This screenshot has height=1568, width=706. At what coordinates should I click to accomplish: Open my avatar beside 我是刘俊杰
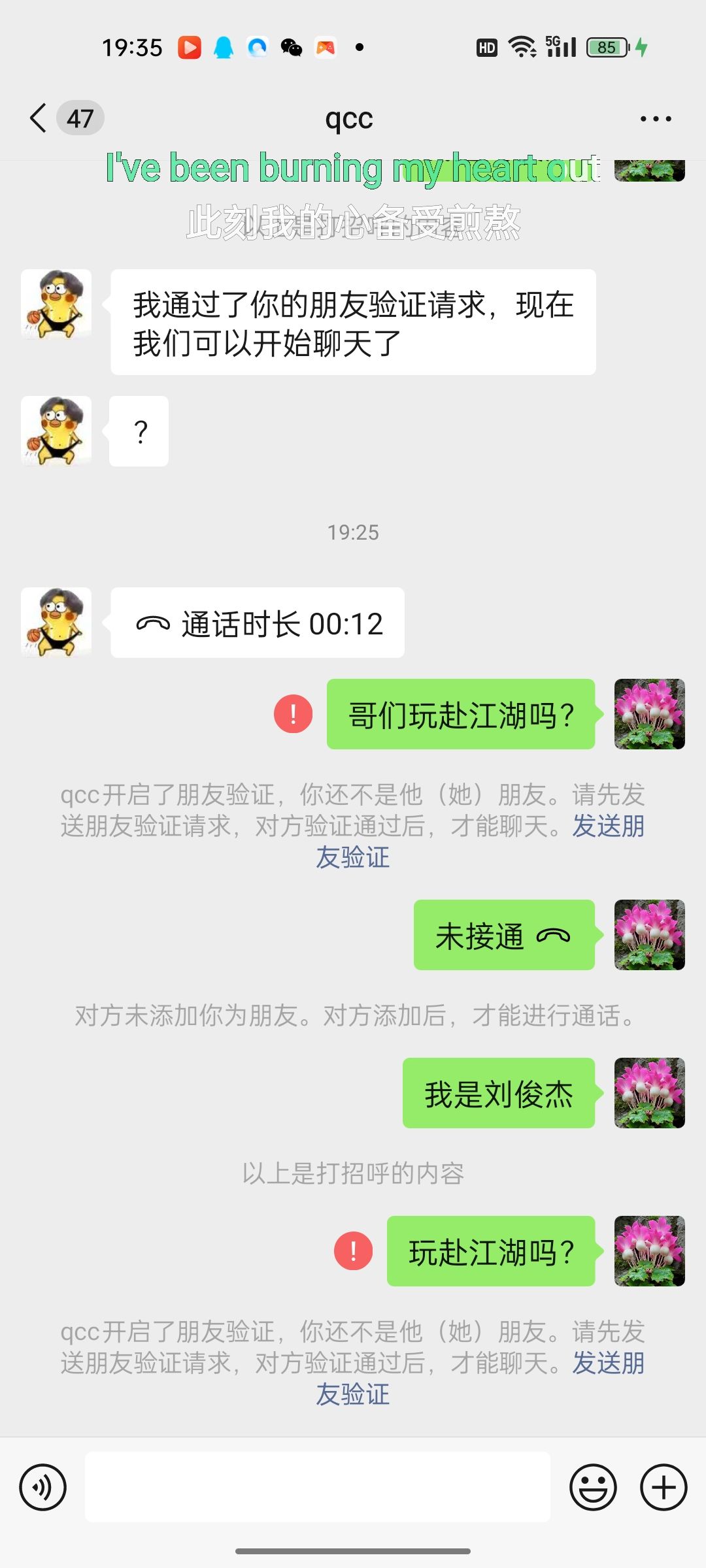point(650,1093)
